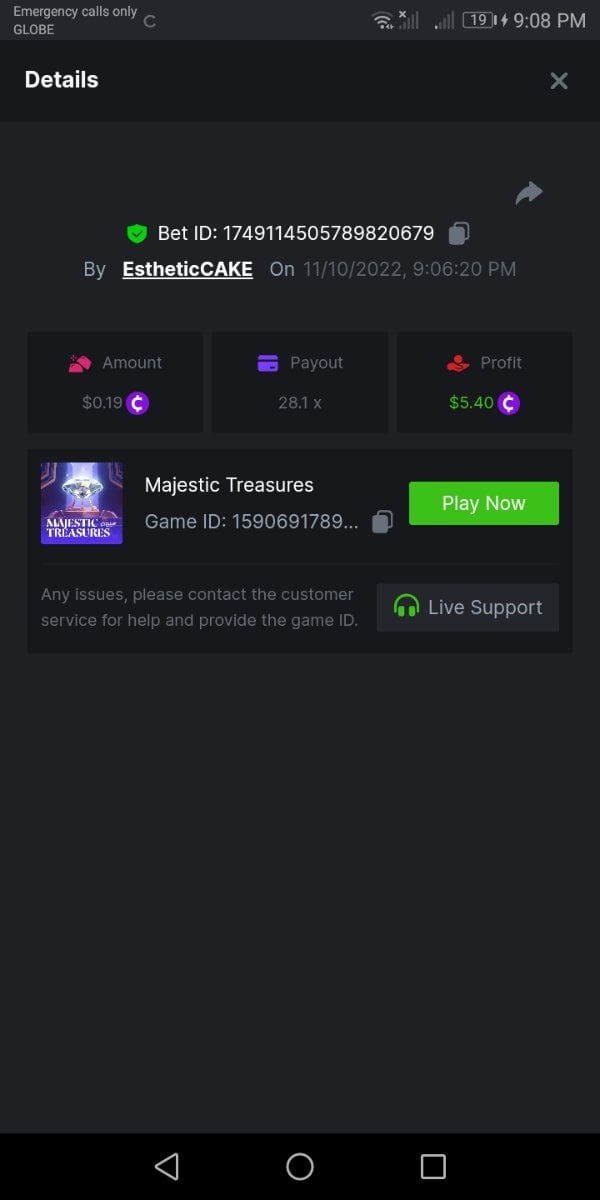Copy the Game ID
The width and height of the screenshot is (600, 1200).
382,522
